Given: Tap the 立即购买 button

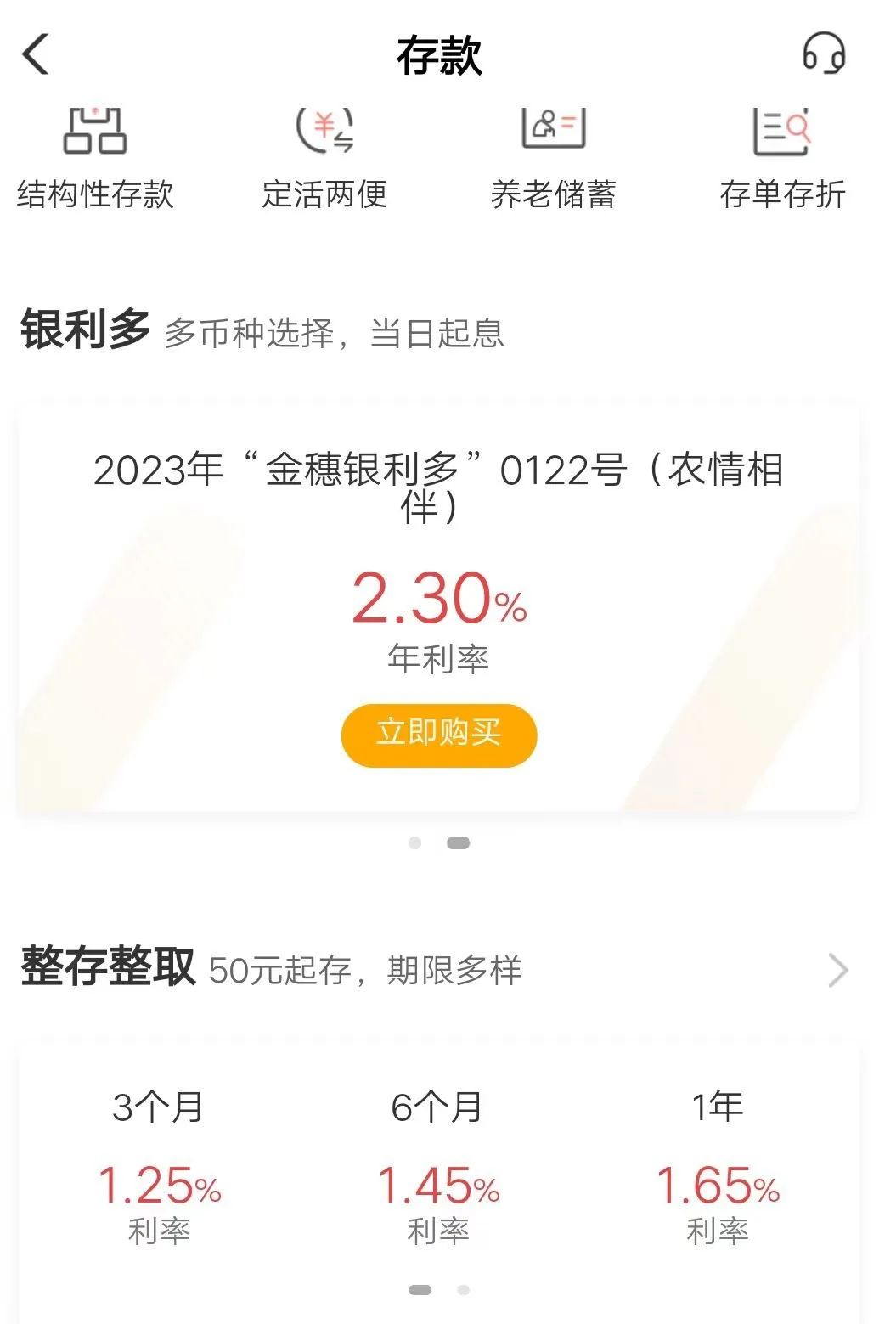Looking at the screenshot, I should (439, 735).
